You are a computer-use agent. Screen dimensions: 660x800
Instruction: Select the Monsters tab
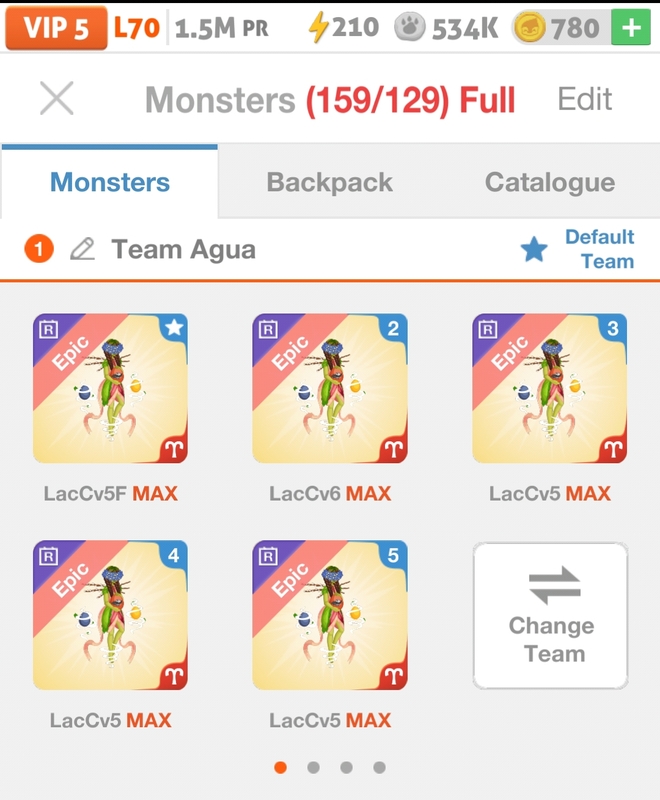click(x=110, y=182)
